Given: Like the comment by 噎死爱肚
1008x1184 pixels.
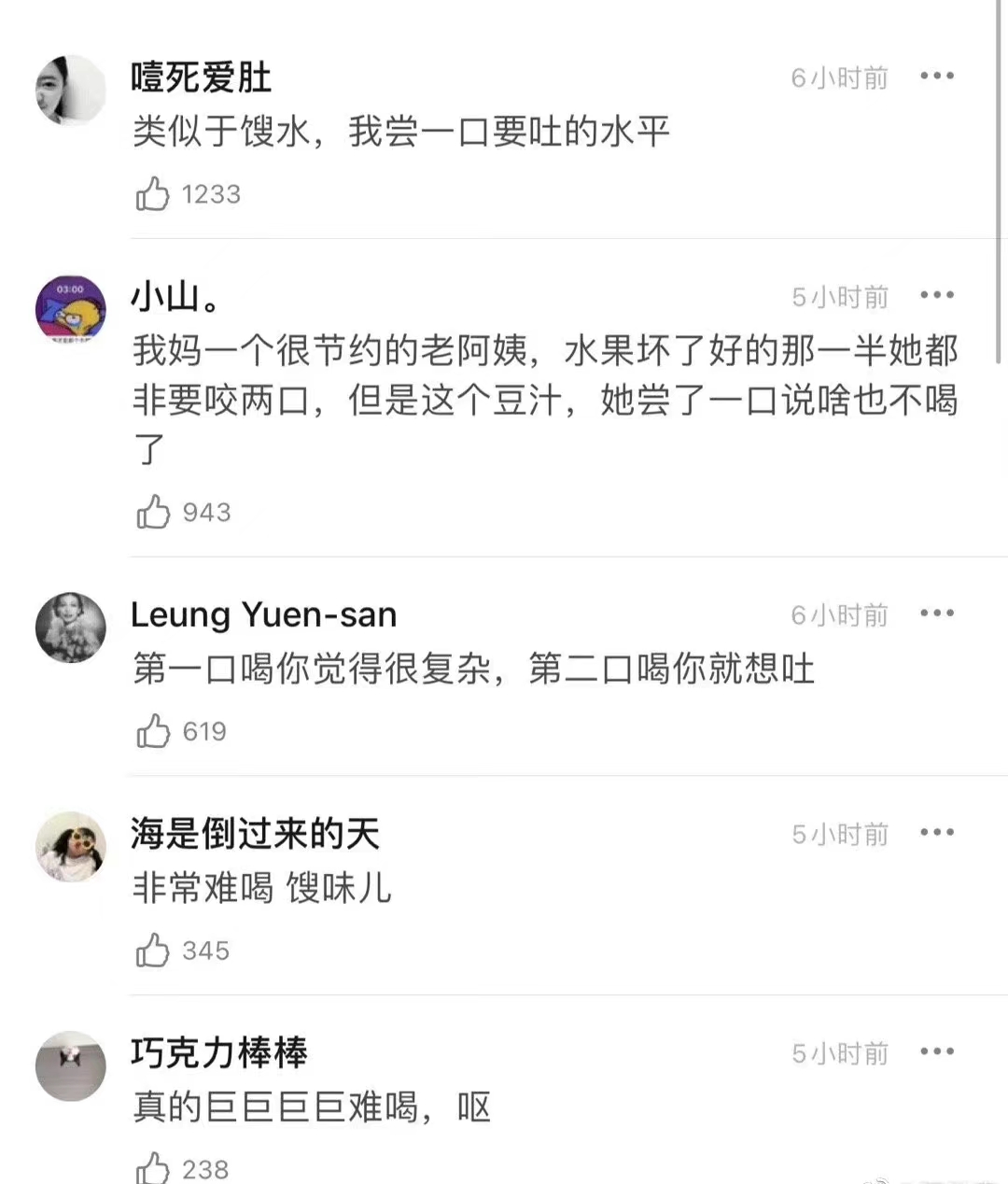Looking at the screenshot, I should (153, 194).
